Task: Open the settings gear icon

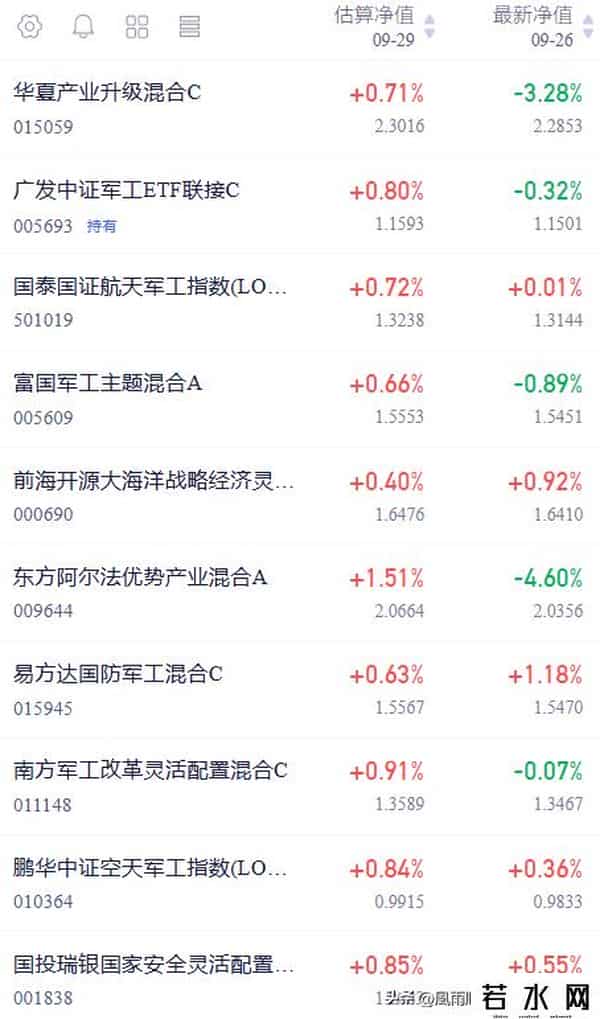Action: point(30,27)
